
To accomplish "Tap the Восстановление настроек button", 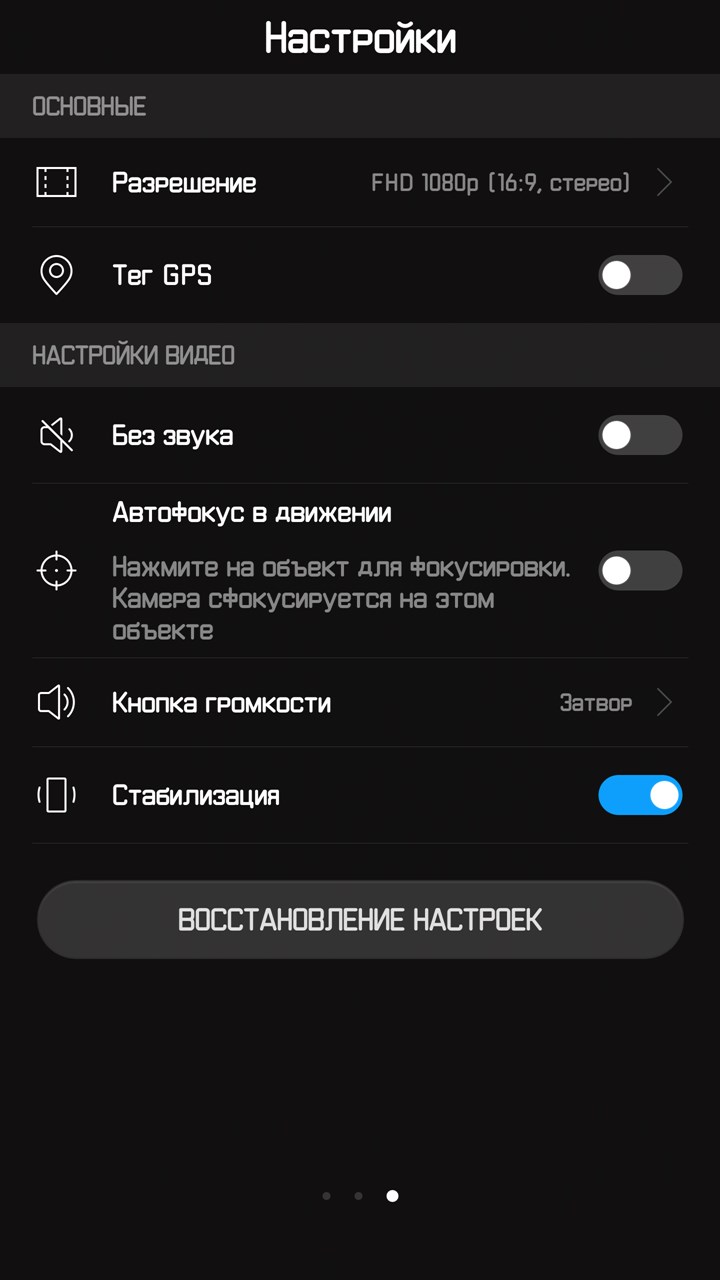I will [360, 919].
